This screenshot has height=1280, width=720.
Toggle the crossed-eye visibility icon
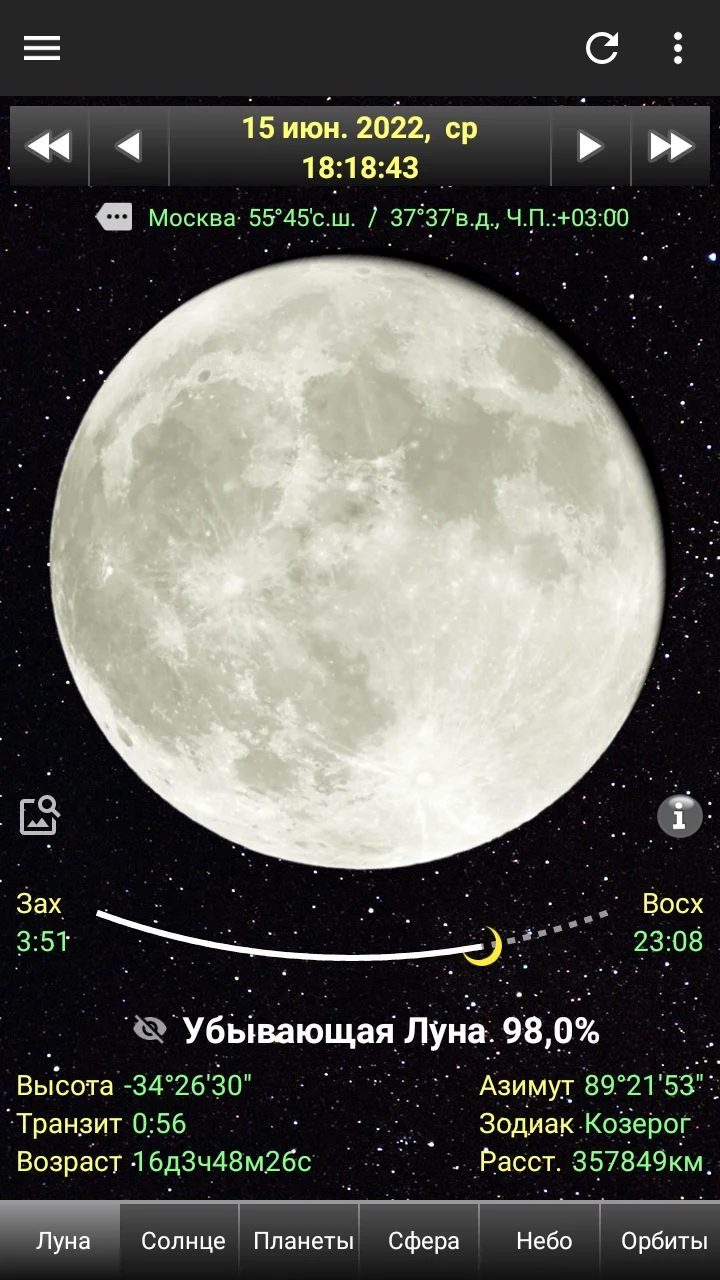click(x=148, y=1028)
